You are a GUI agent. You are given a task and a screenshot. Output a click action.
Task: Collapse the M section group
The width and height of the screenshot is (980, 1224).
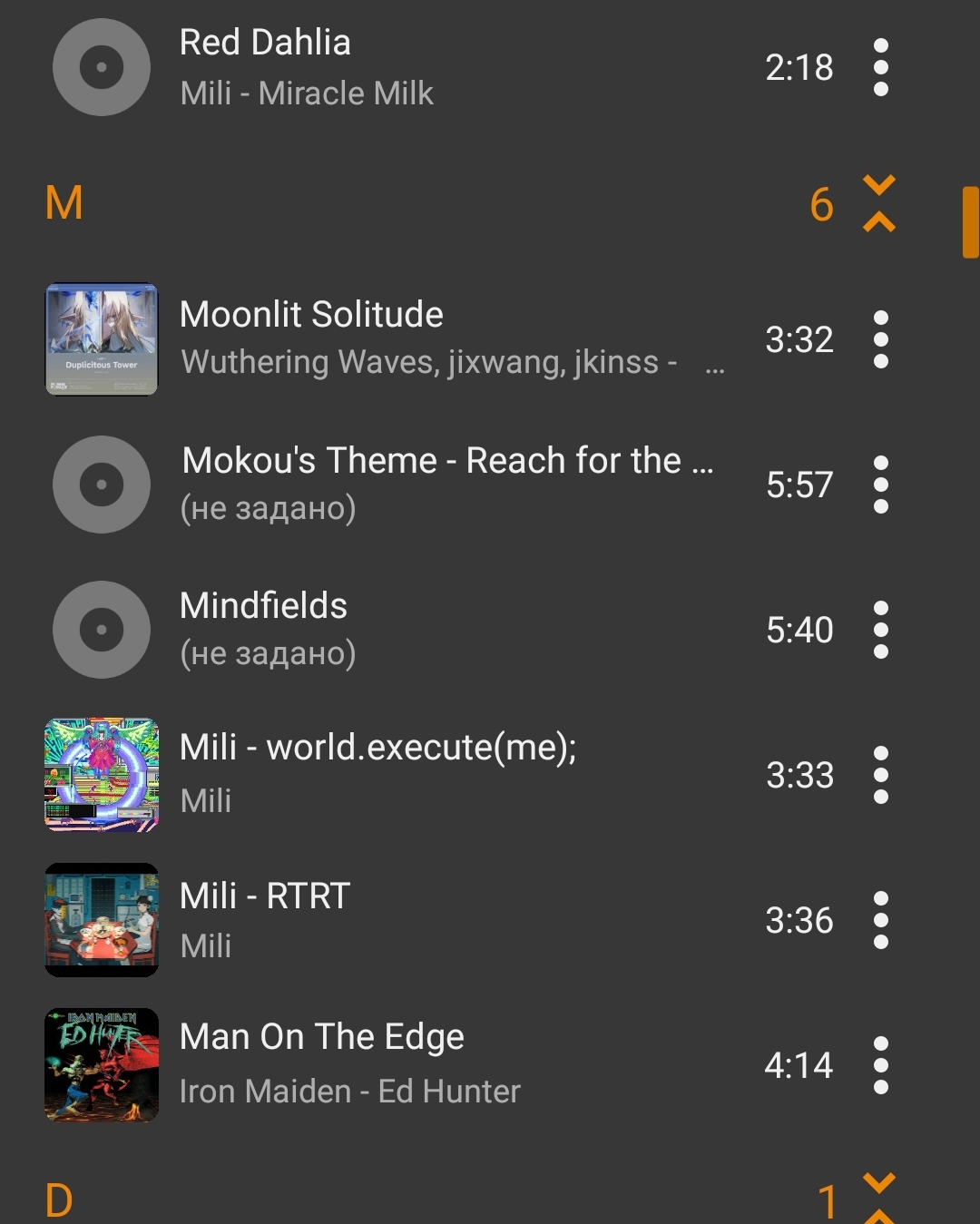point(878,203)
